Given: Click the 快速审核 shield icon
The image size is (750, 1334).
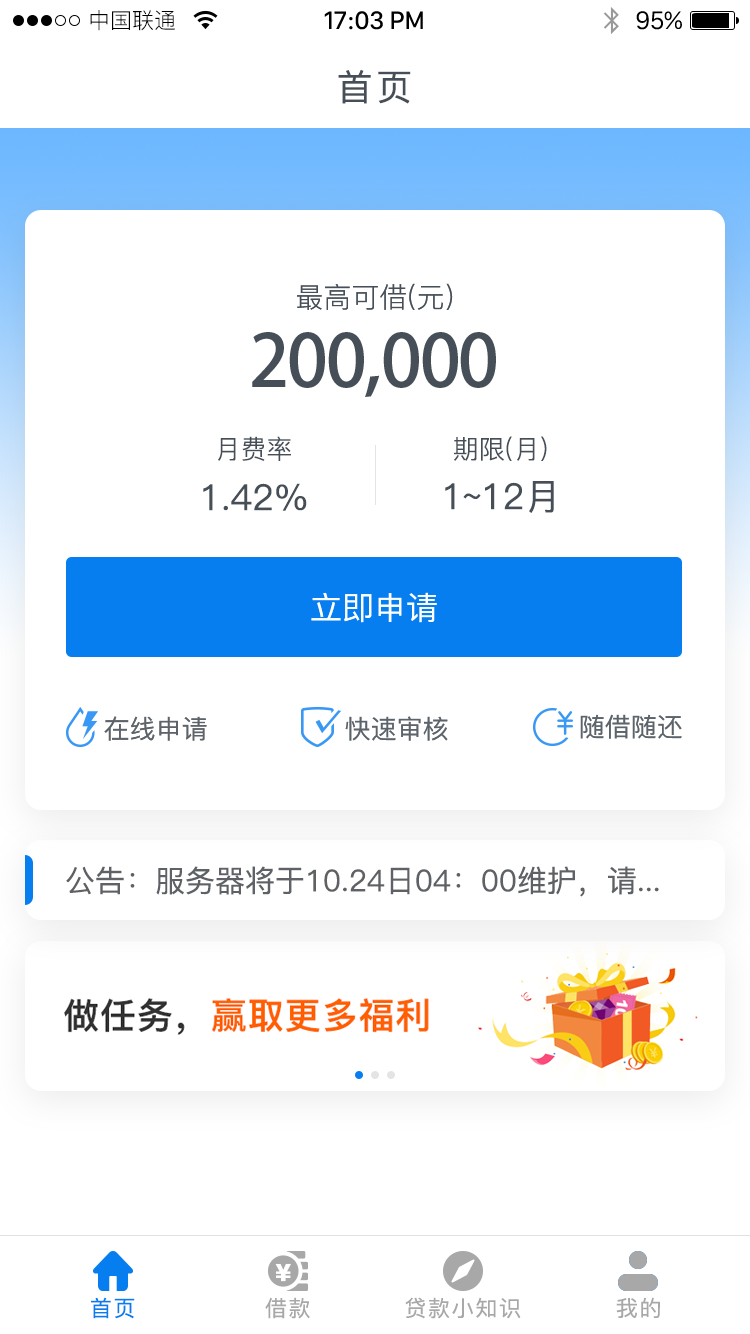Looking at the screenshot, I should coord(316,728).
